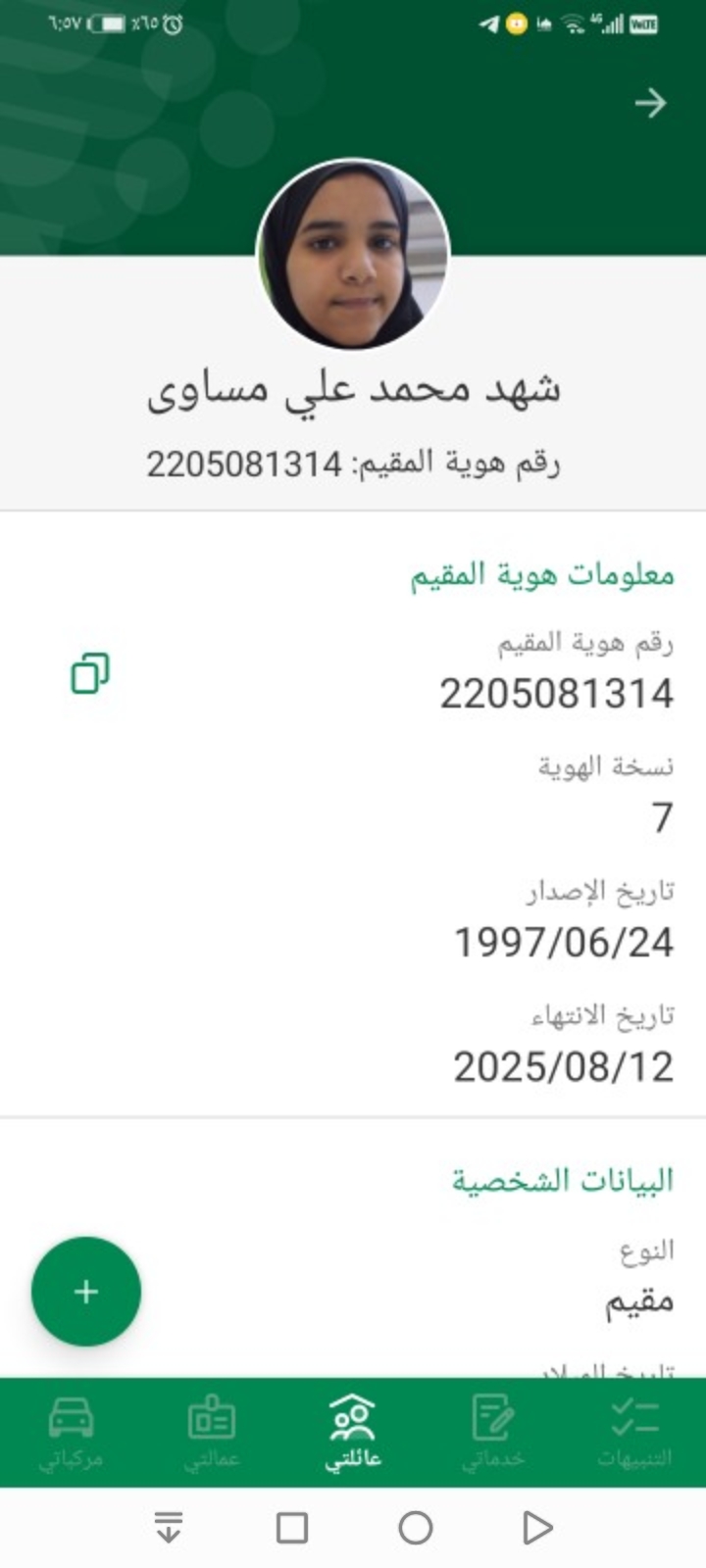Select the عائلتي tab

pos(353,1433)
